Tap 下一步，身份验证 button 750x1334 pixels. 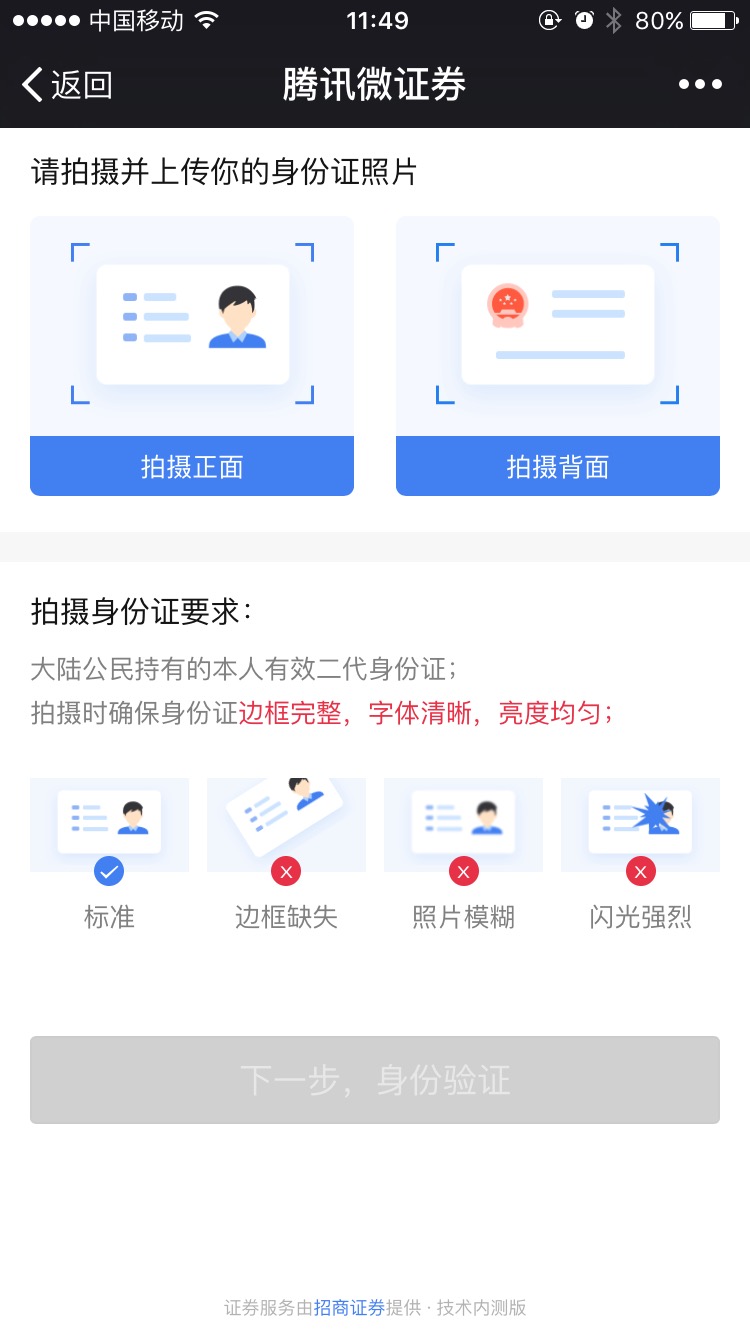375,1080
